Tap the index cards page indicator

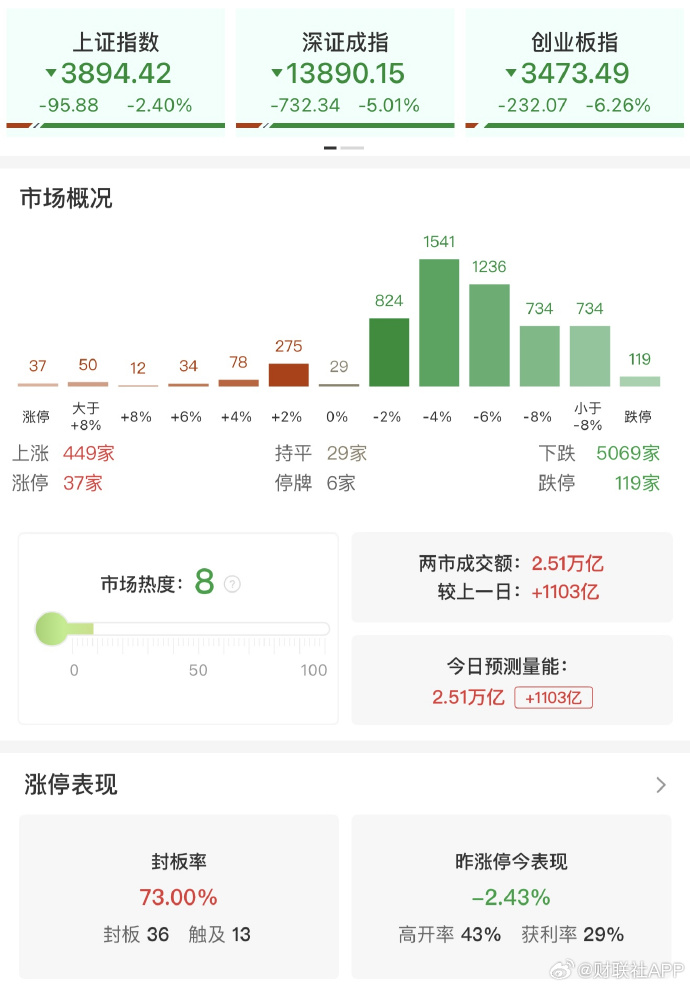[x=344, y=148]
